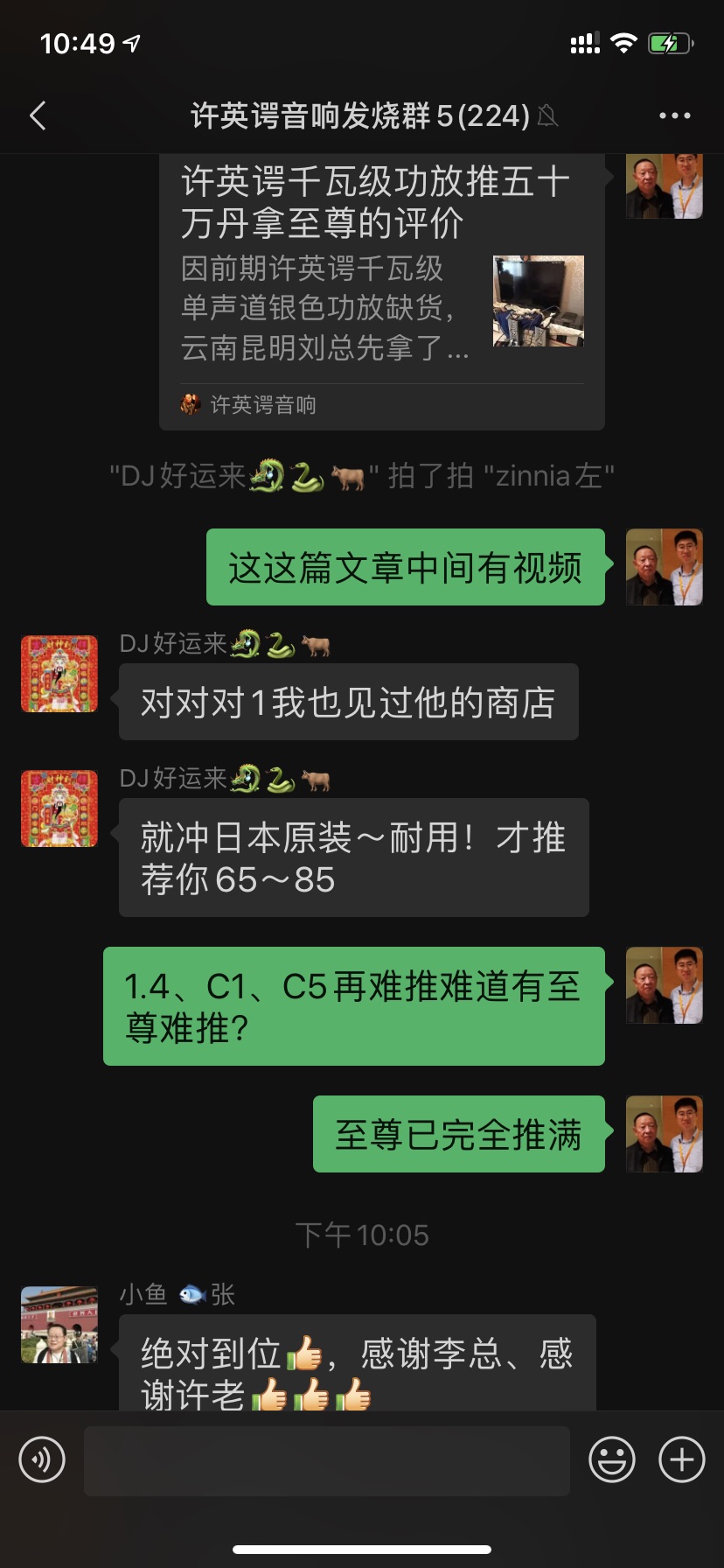Open group chat details menu
Screen dimensions: 724x1568
[674, 115]
